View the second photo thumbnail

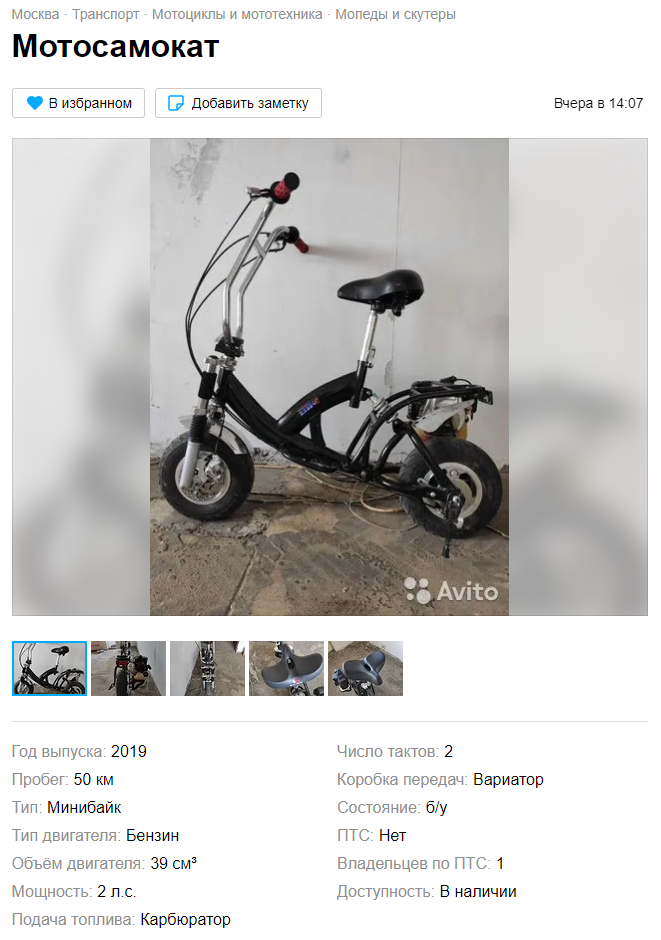tap(128, 668)
